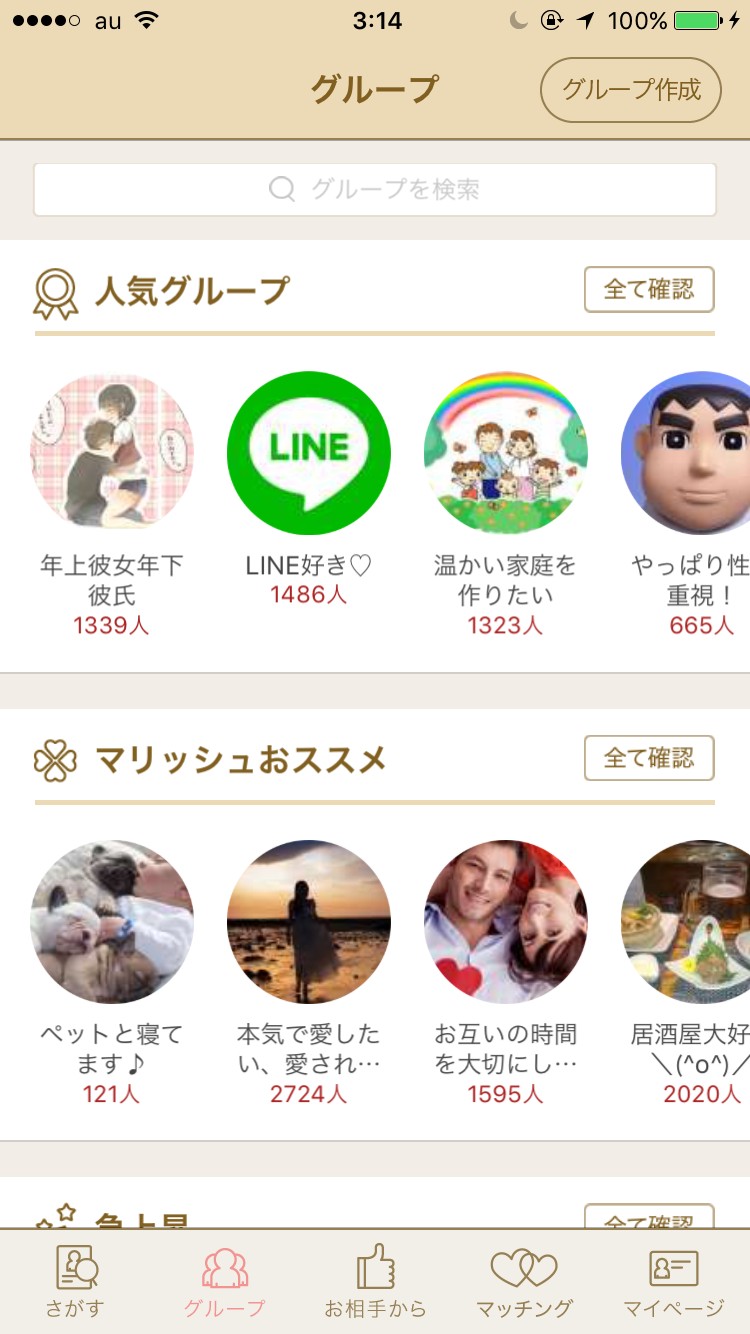The width and height of the screenshot is (750, 1334).
Task: Open the マイページ tab
Action: (673, 1281)
